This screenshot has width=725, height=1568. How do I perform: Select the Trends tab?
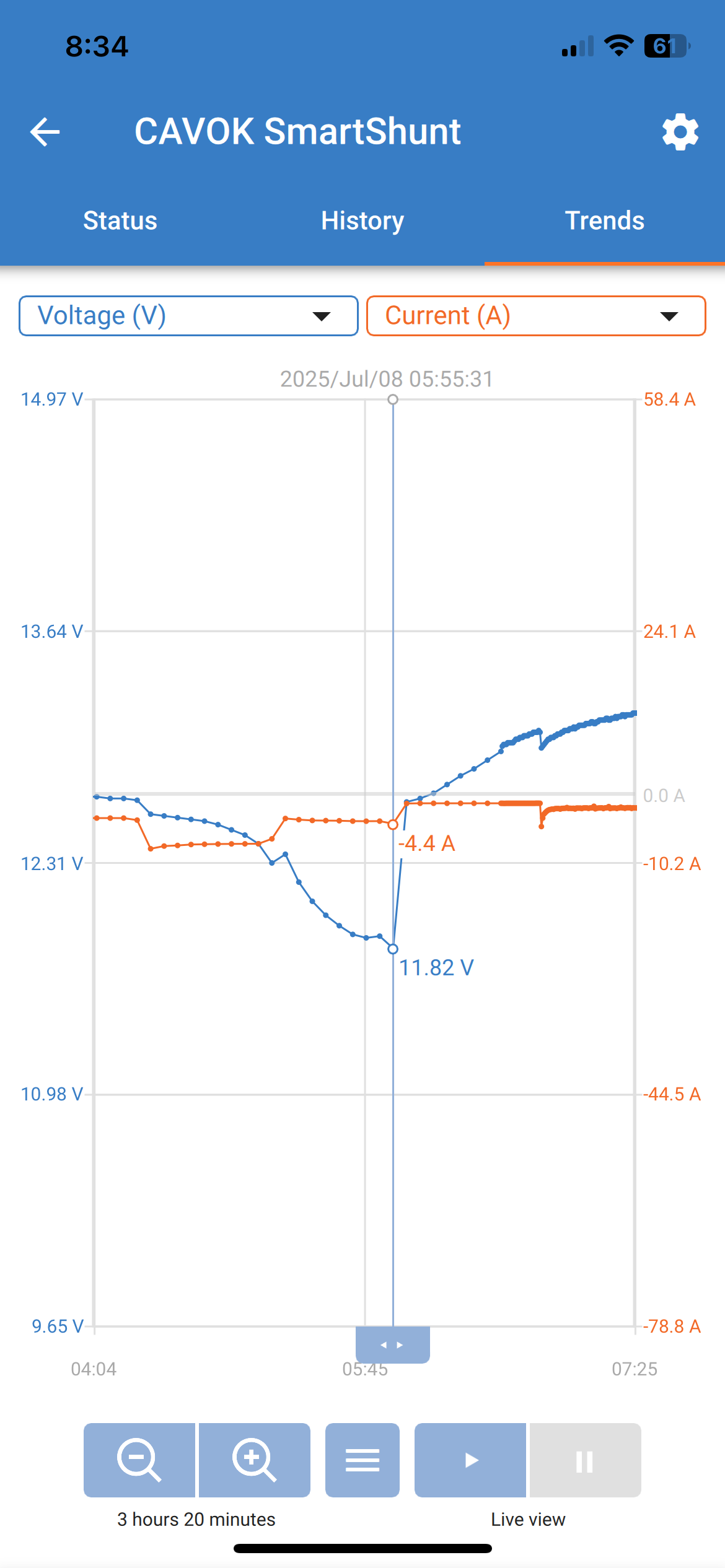(x=604, y=221)
